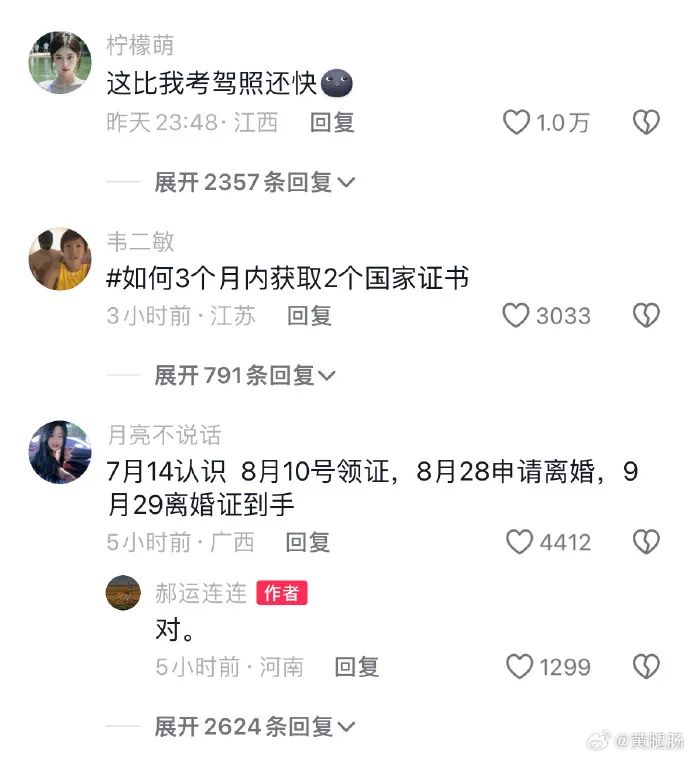Dislike 月亮不说话's comment
690x757 pixels.
click(x=647, y=542)
